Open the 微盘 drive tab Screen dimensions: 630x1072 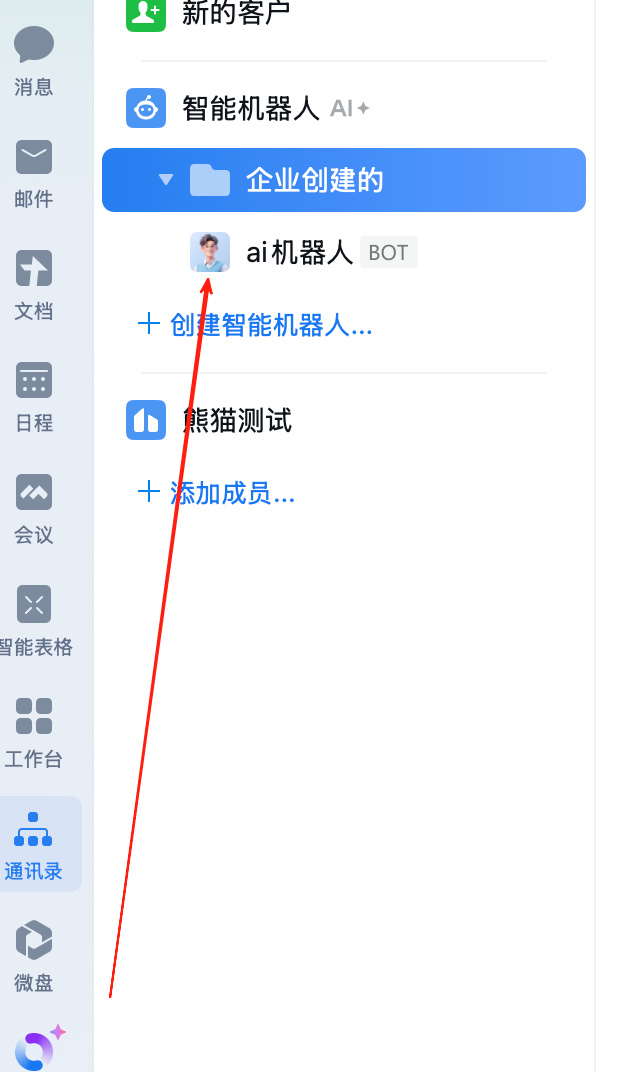34,956
